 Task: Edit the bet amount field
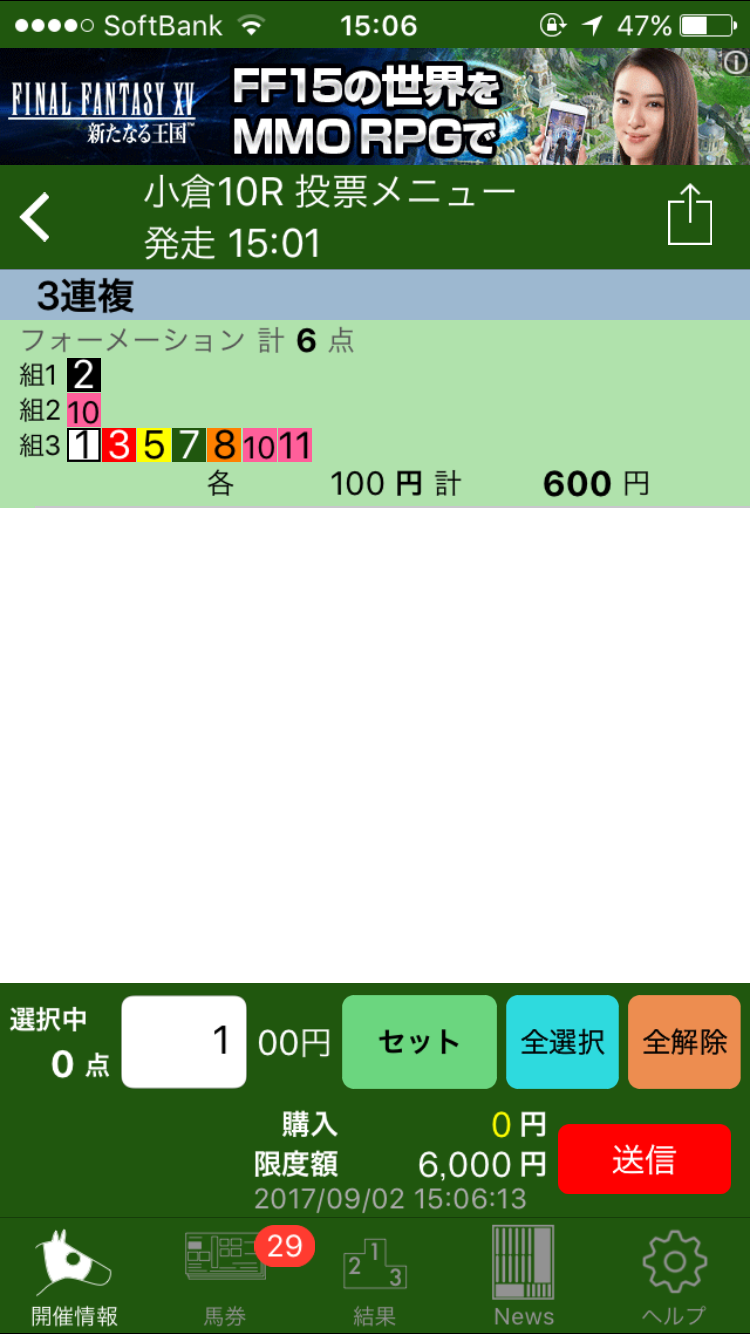click(184, 1042)
